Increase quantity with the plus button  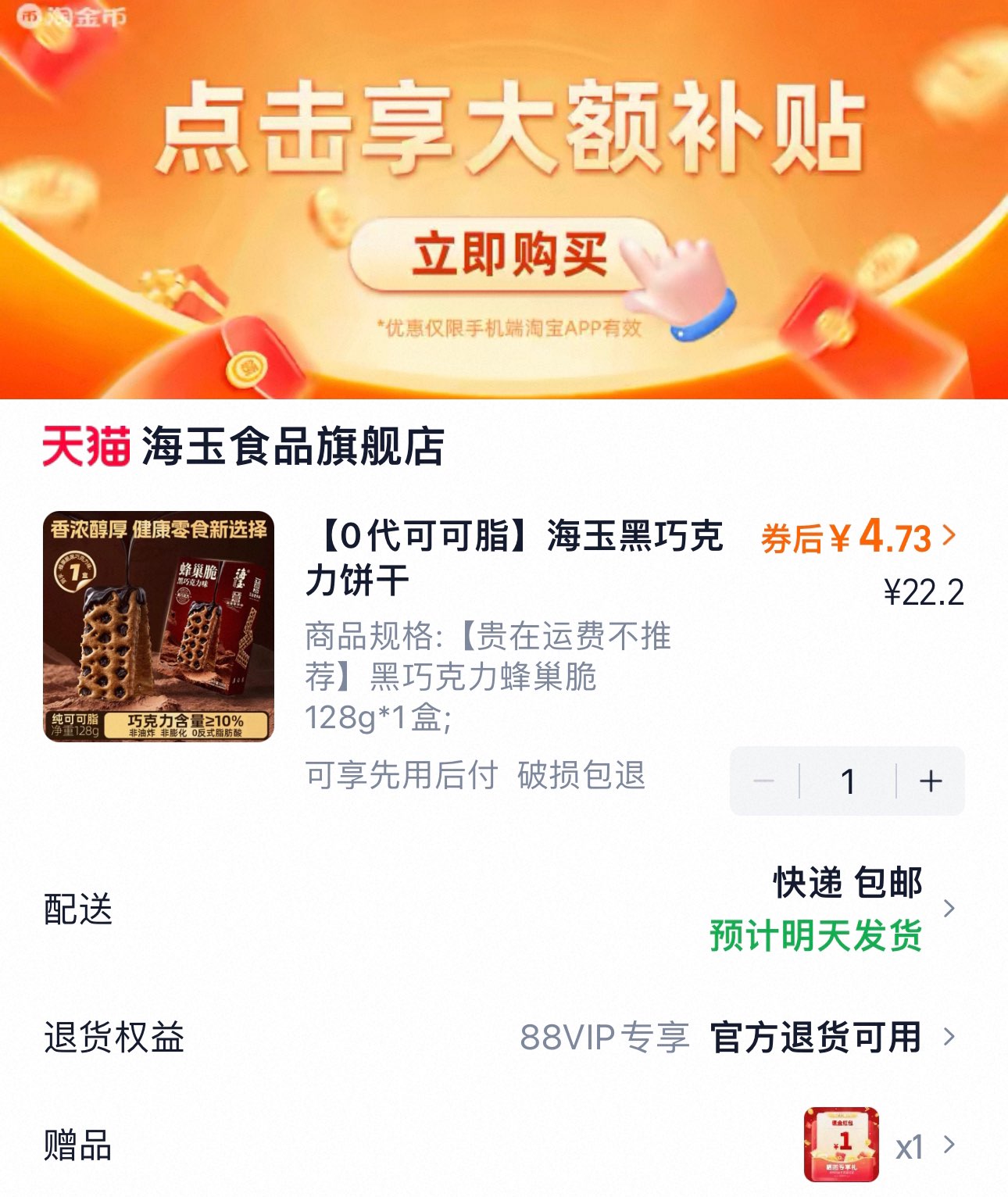[931, 781]
